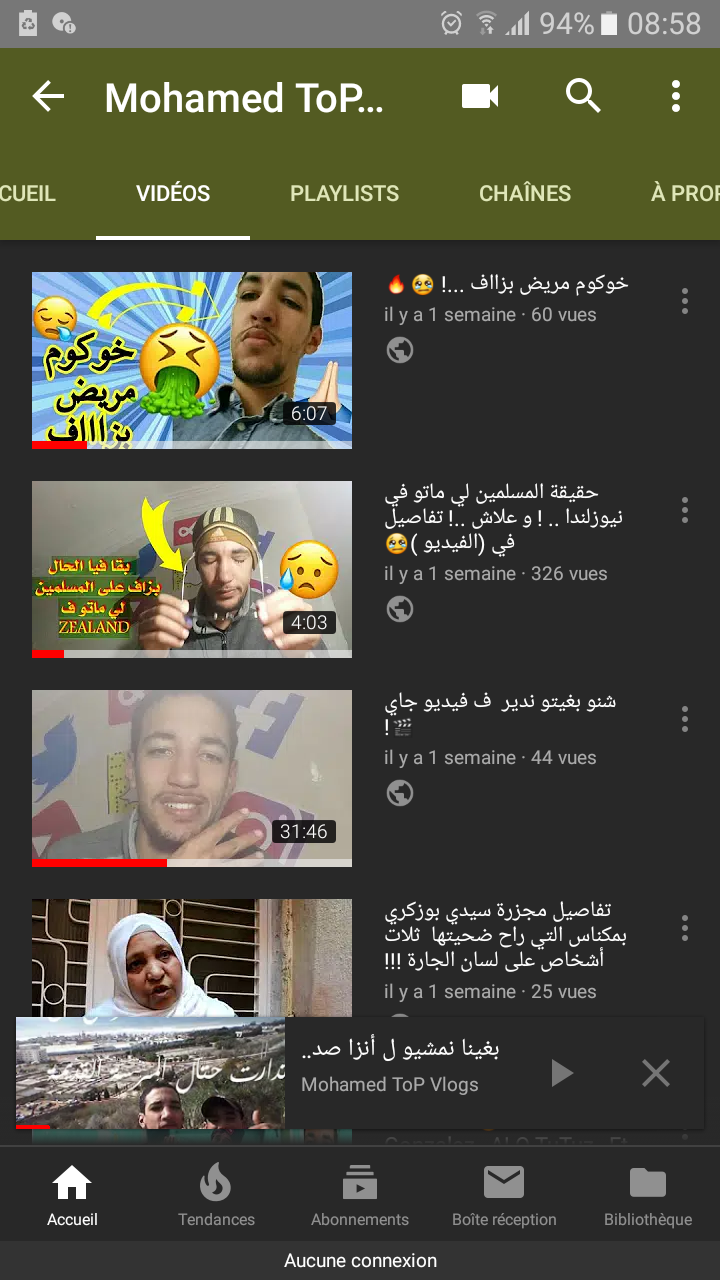Open options for the 25 vues video

pos(685,928)
